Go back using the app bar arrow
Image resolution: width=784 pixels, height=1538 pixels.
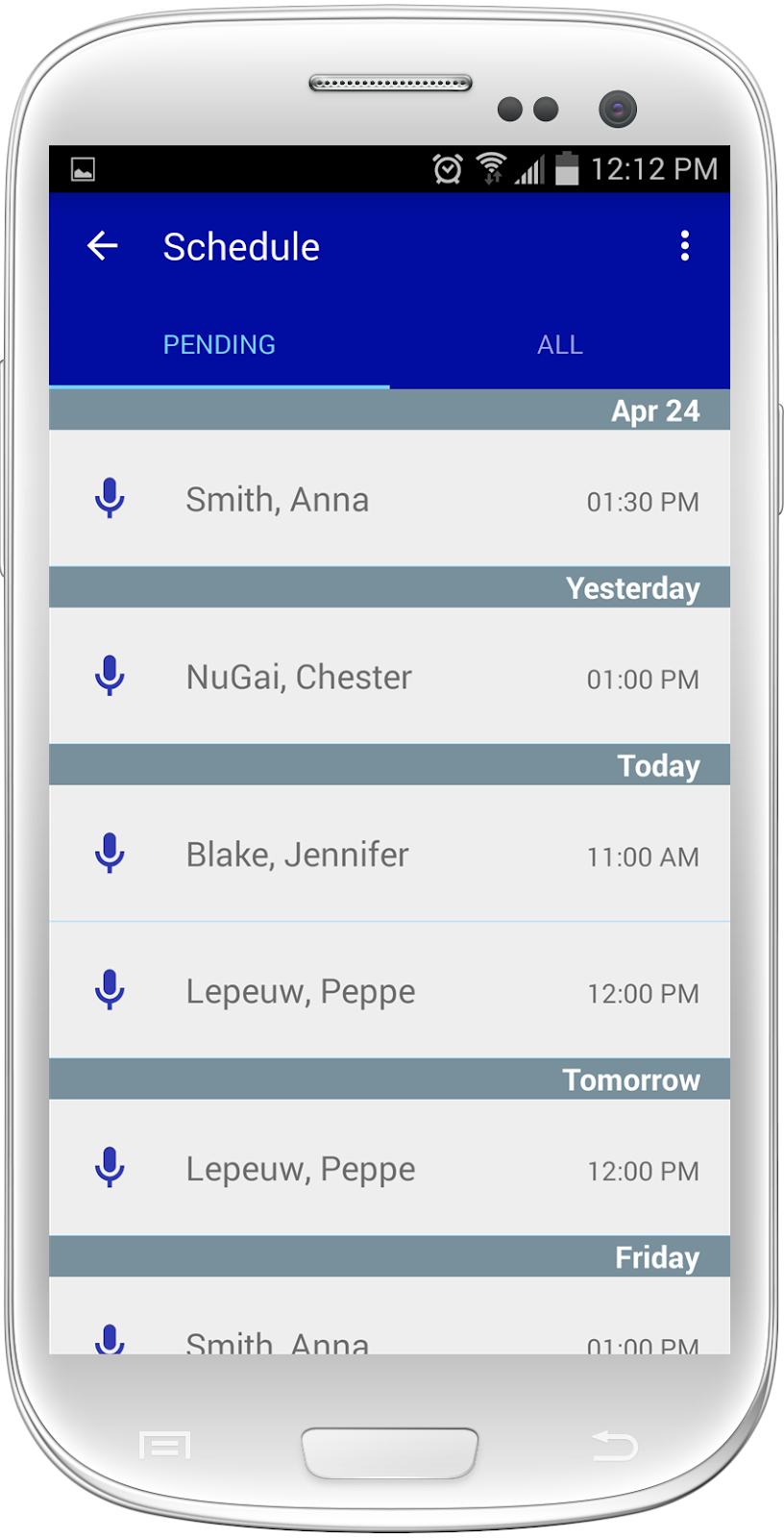tap(103, 246)
